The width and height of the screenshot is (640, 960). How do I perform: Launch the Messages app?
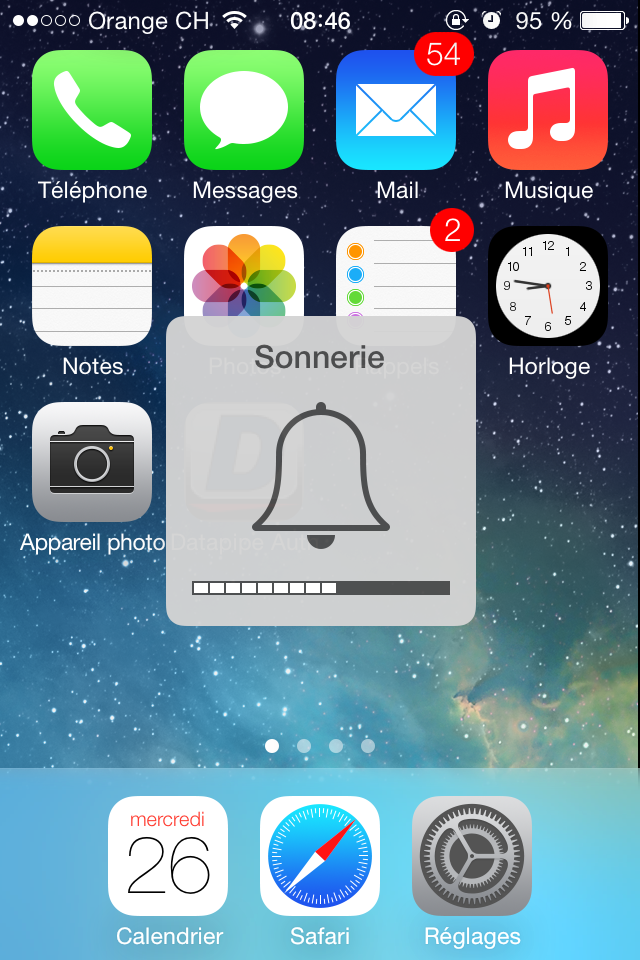244,110
